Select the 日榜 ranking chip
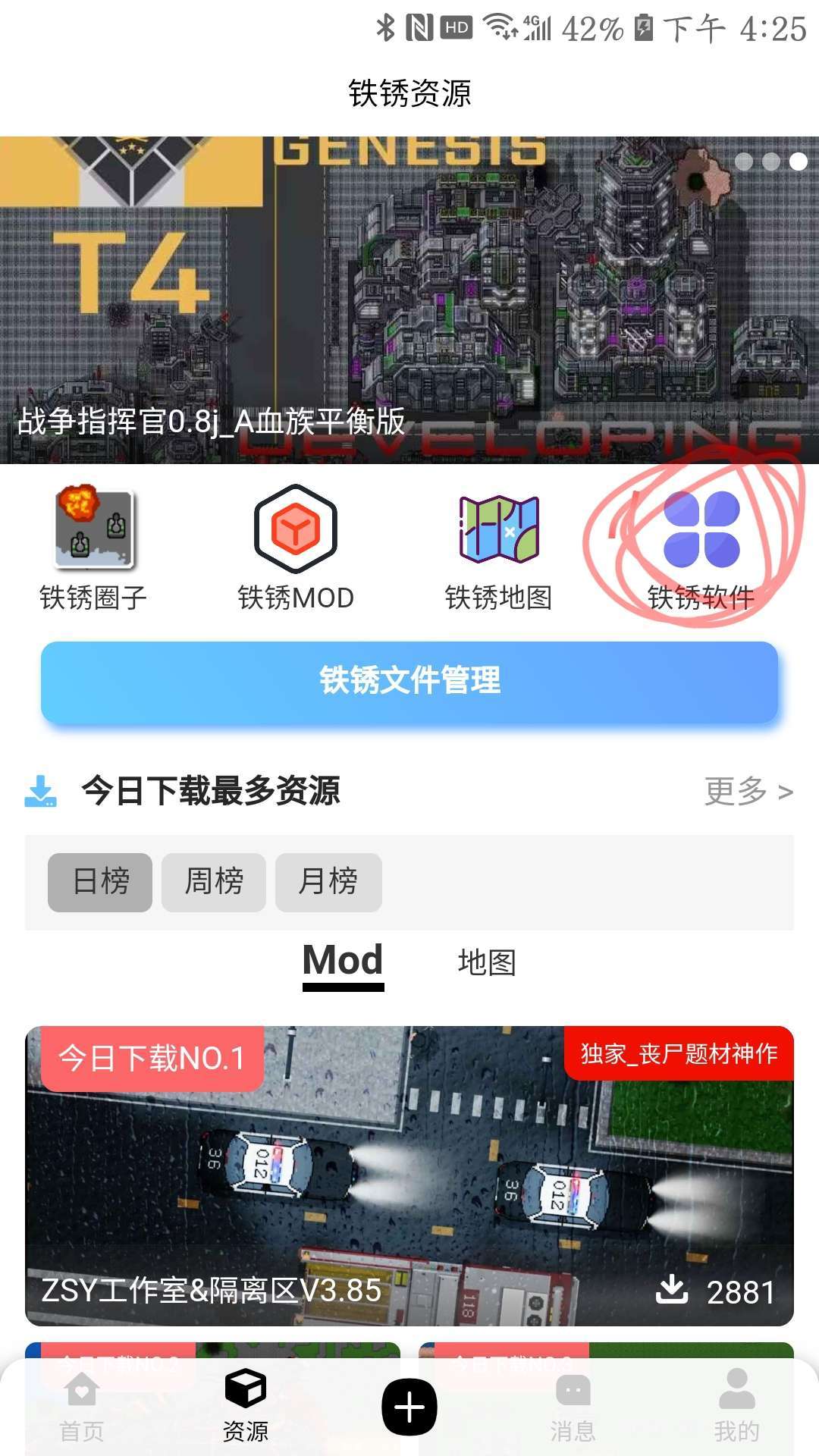 click(x=100, y=883)
